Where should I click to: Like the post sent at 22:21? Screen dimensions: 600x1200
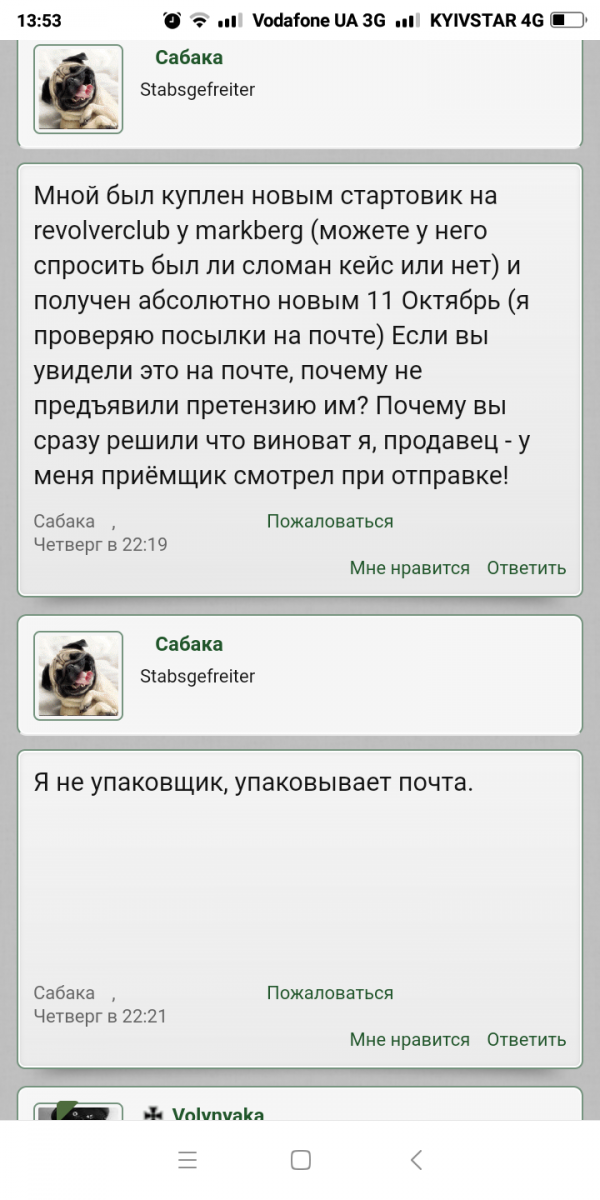[x=409, y=1040]
